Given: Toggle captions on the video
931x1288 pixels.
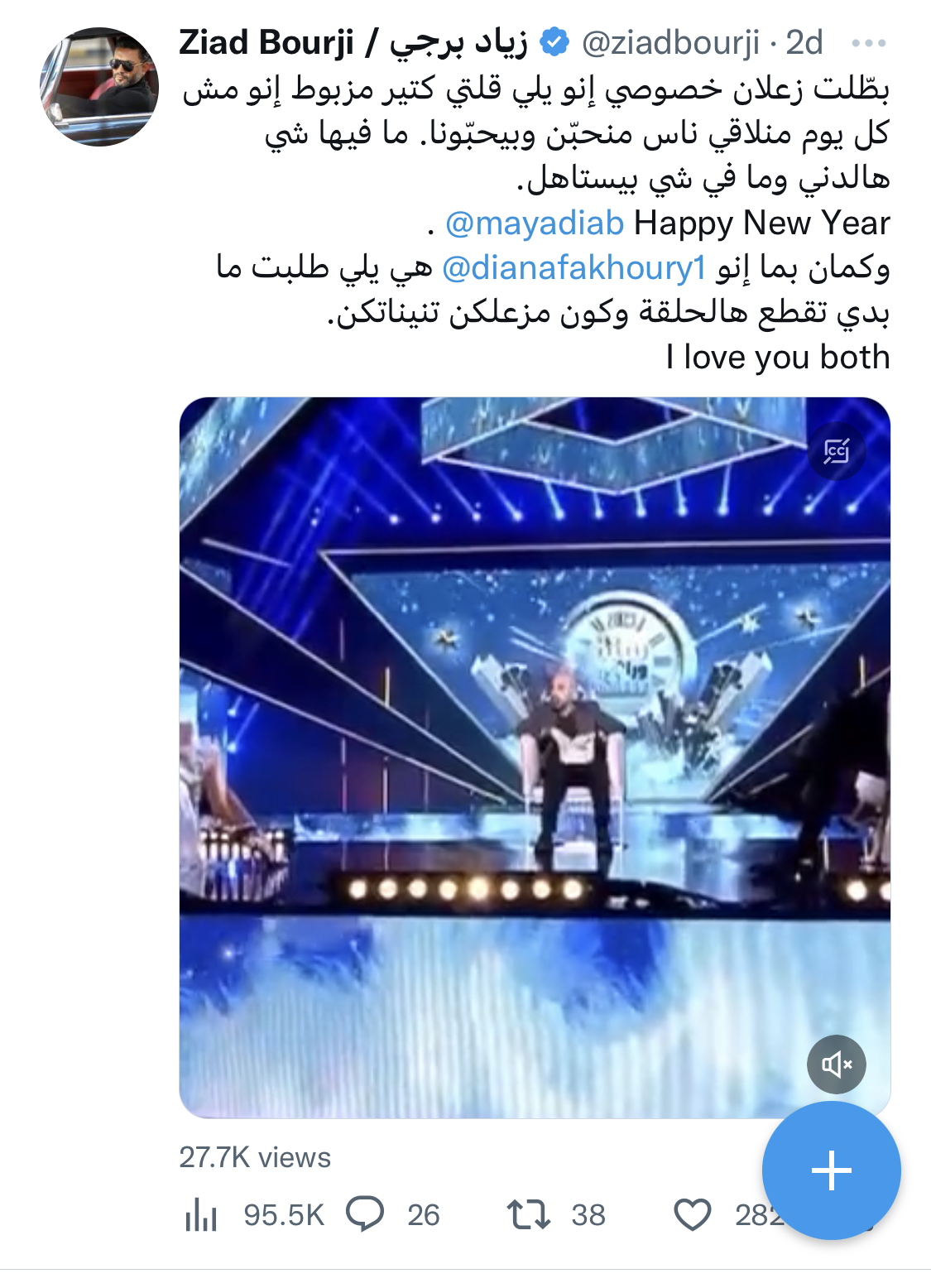Looking at the screenshot, I should pyautogui.click(x=836, y=451).
